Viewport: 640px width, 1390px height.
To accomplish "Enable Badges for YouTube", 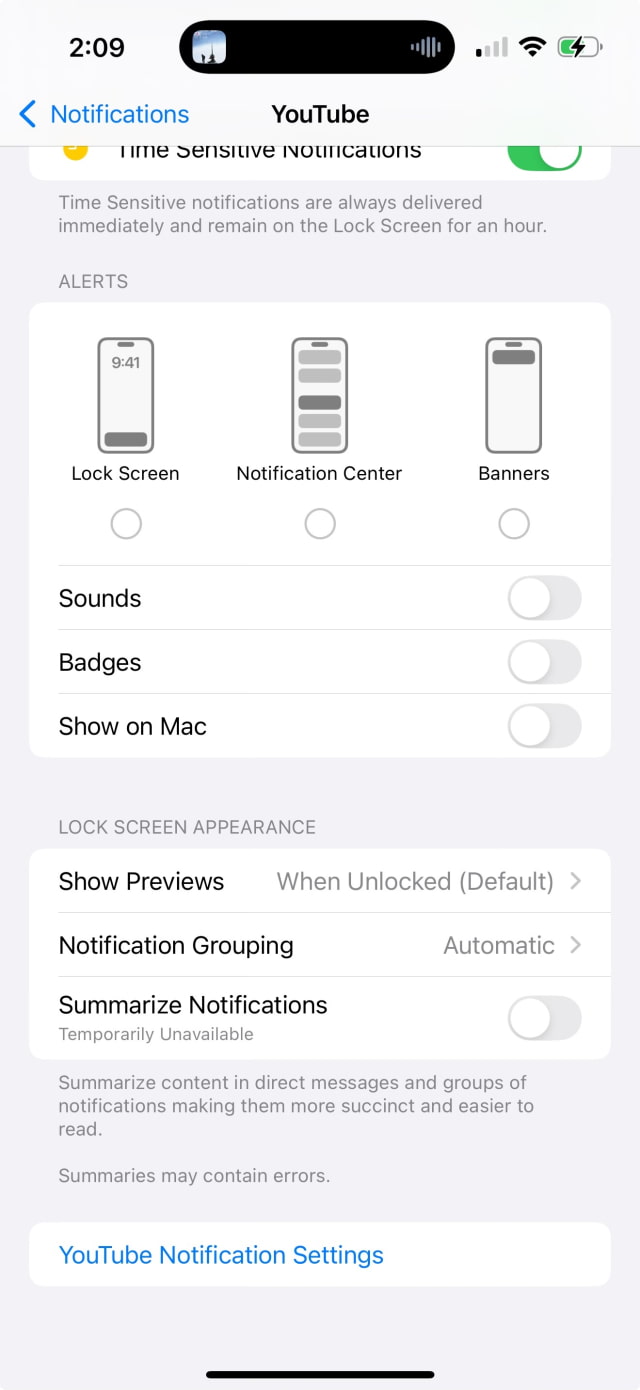I will pyautogui.click(x=544, y=662).
